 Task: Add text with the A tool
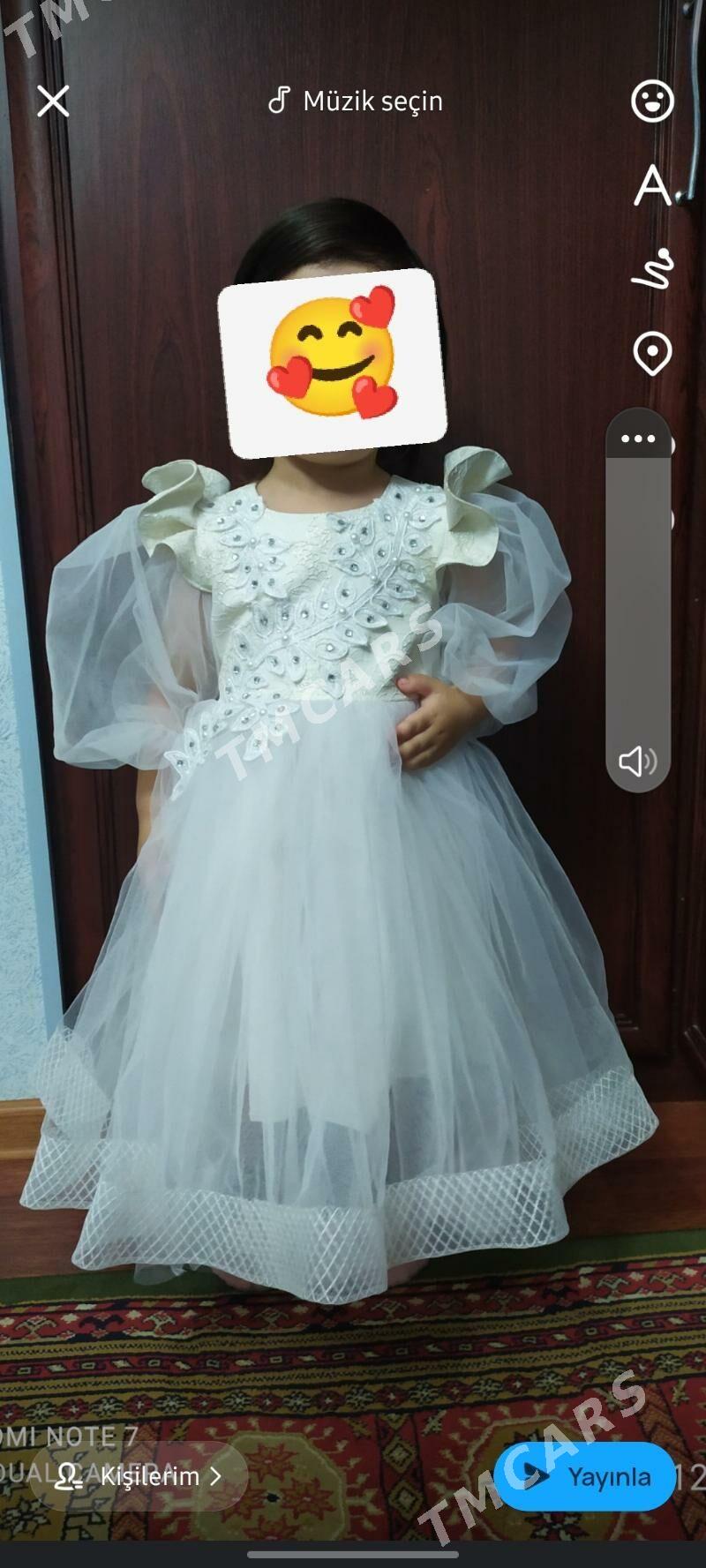tap(652, 185)
